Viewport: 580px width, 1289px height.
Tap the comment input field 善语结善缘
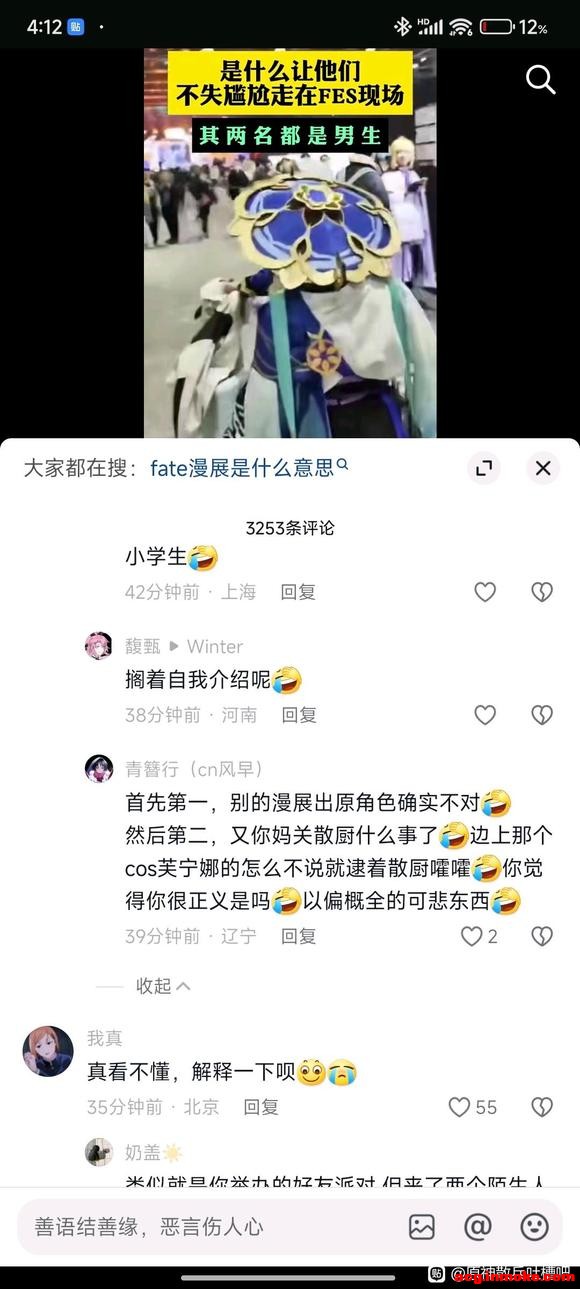tap(205, 1226)
